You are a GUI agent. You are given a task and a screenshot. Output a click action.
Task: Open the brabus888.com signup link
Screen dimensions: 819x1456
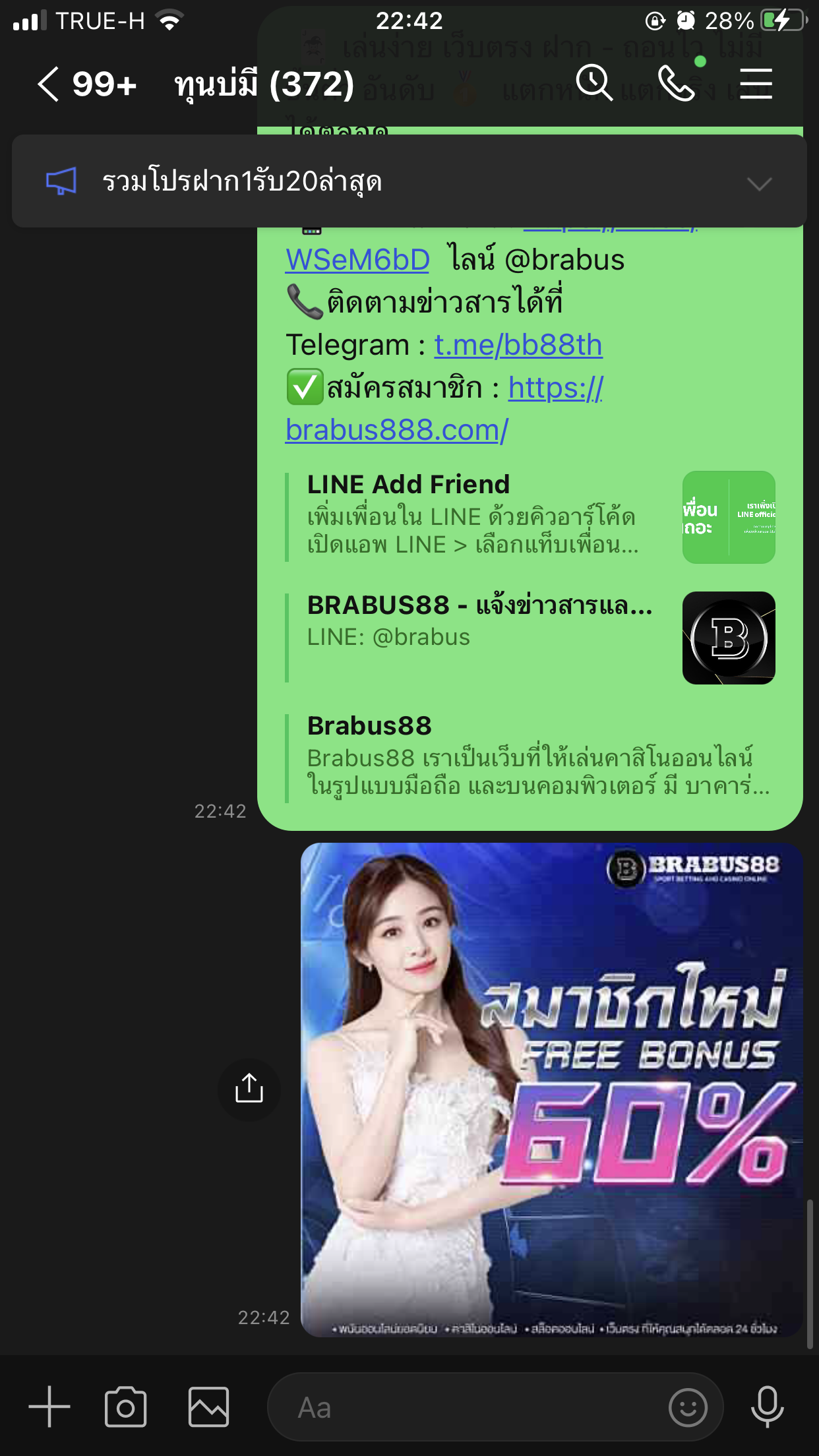tap(397, 430)
